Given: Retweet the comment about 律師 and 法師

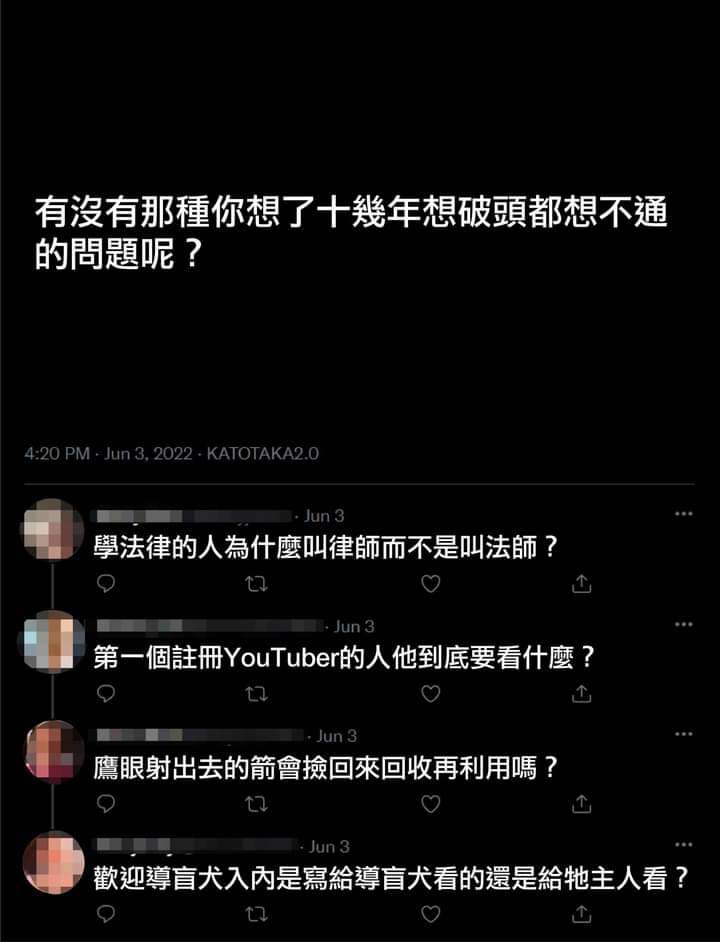Looking at the screenshot, I should [x=256, y=584].
